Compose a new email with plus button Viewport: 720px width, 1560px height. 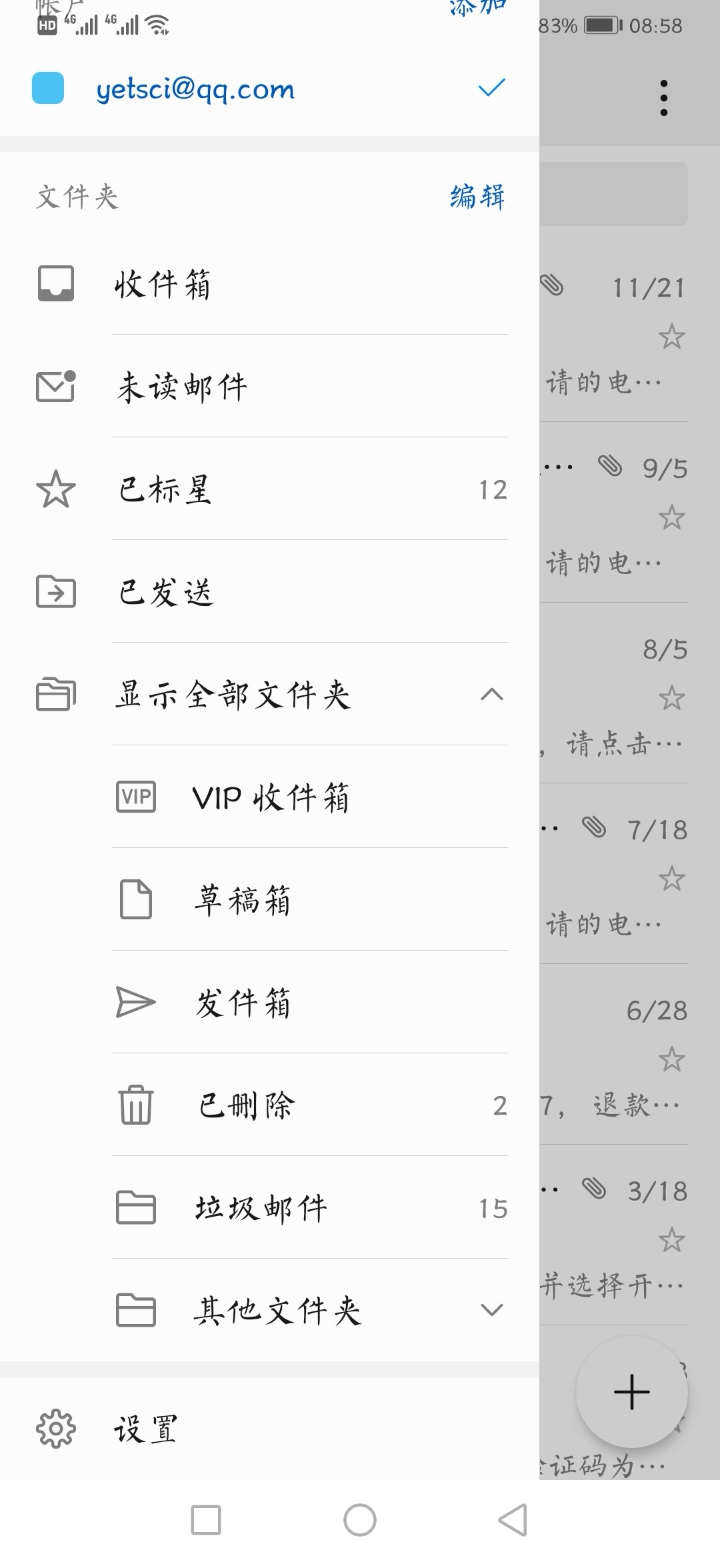632,1392
